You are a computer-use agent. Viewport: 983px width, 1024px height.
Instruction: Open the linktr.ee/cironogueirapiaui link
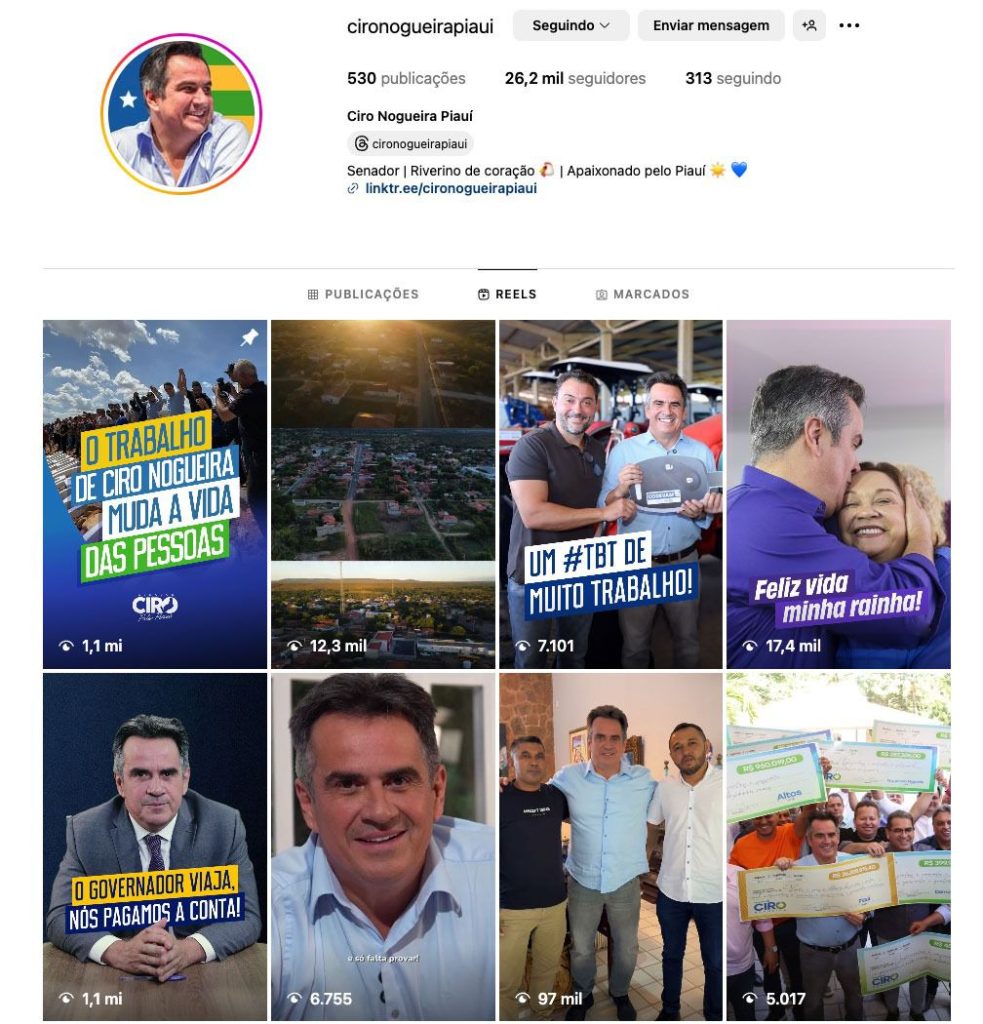[x=450, y=188]
